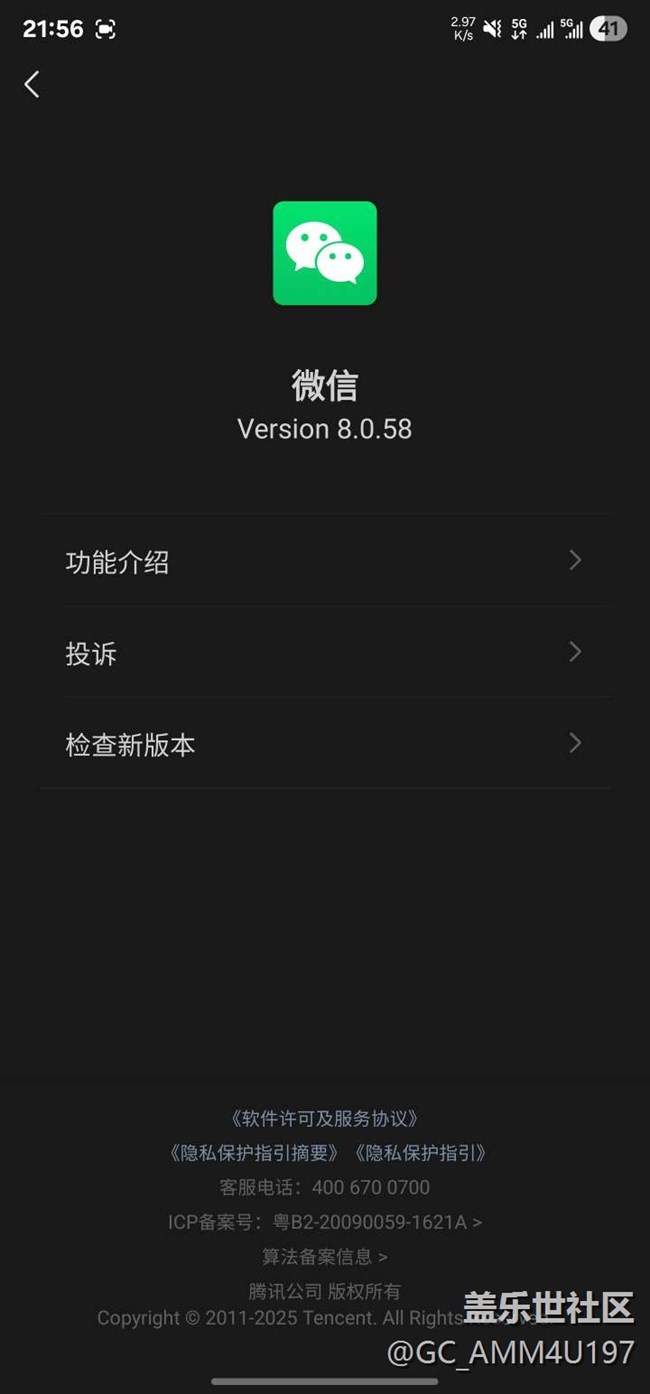The image size is (650, 1394).
Task: Open the 《隐私保护指引》 link
Action: pyautogui.click(x=420, y=1153)
